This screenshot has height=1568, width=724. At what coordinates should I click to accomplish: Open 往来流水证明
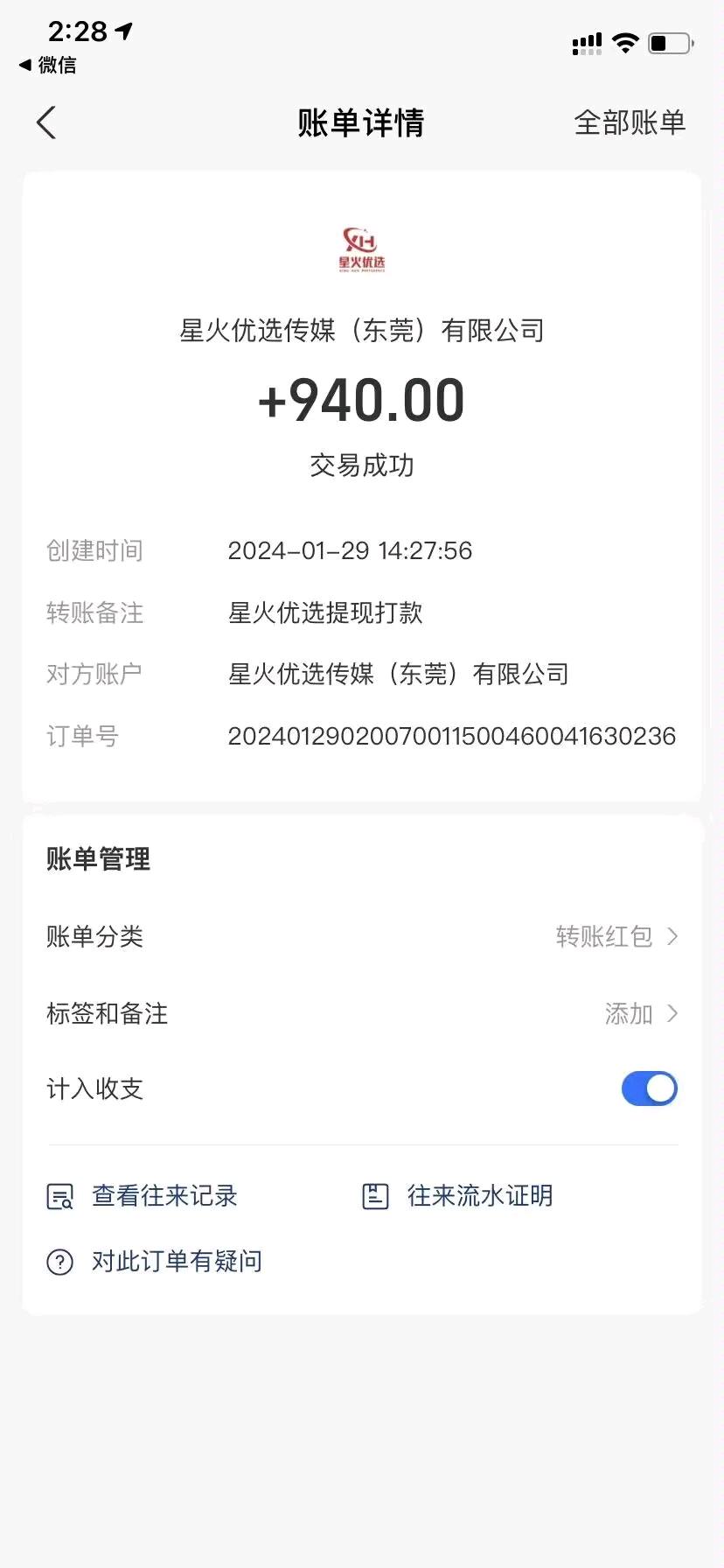click(x=457, y=1195)
